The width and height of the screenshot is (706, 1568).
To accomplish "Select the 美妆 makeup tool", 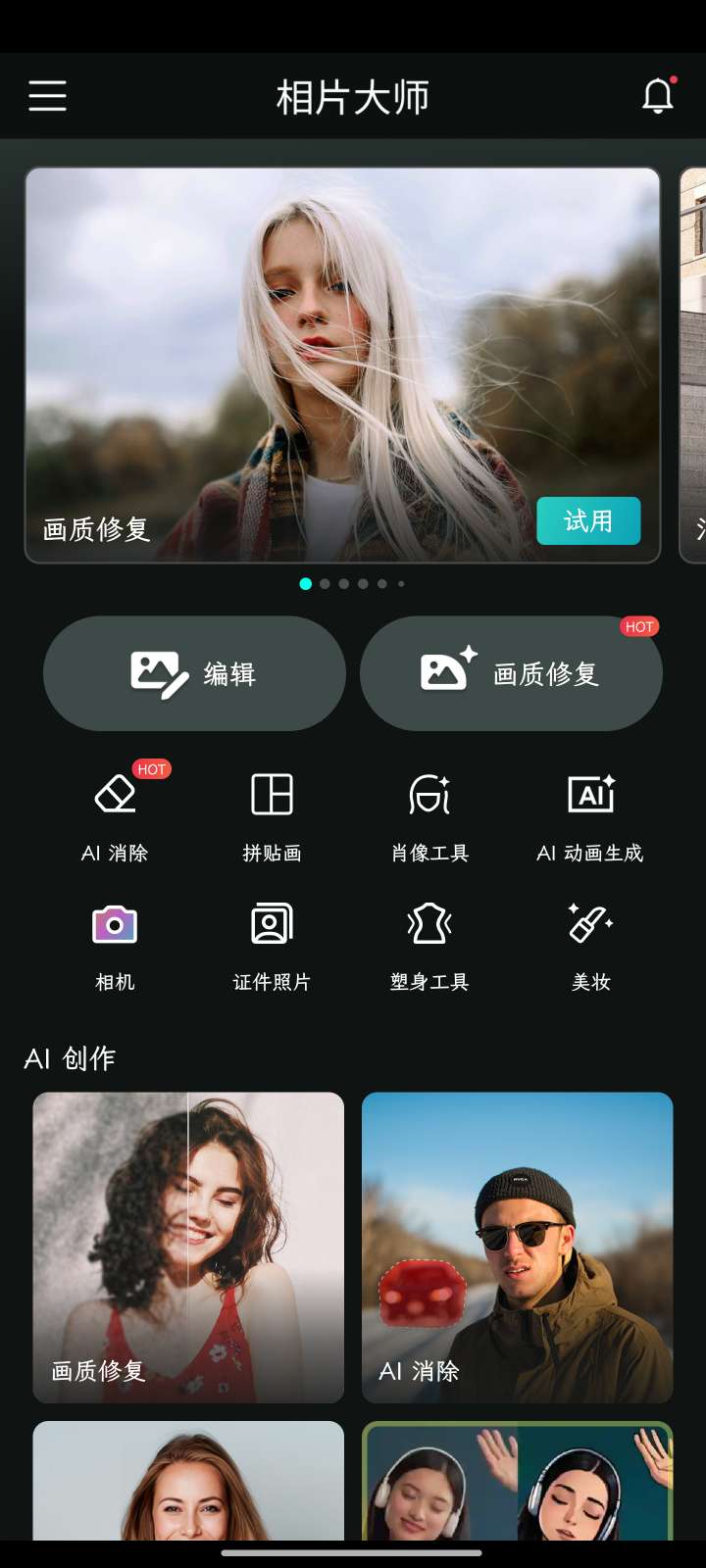I will [590, 941].
